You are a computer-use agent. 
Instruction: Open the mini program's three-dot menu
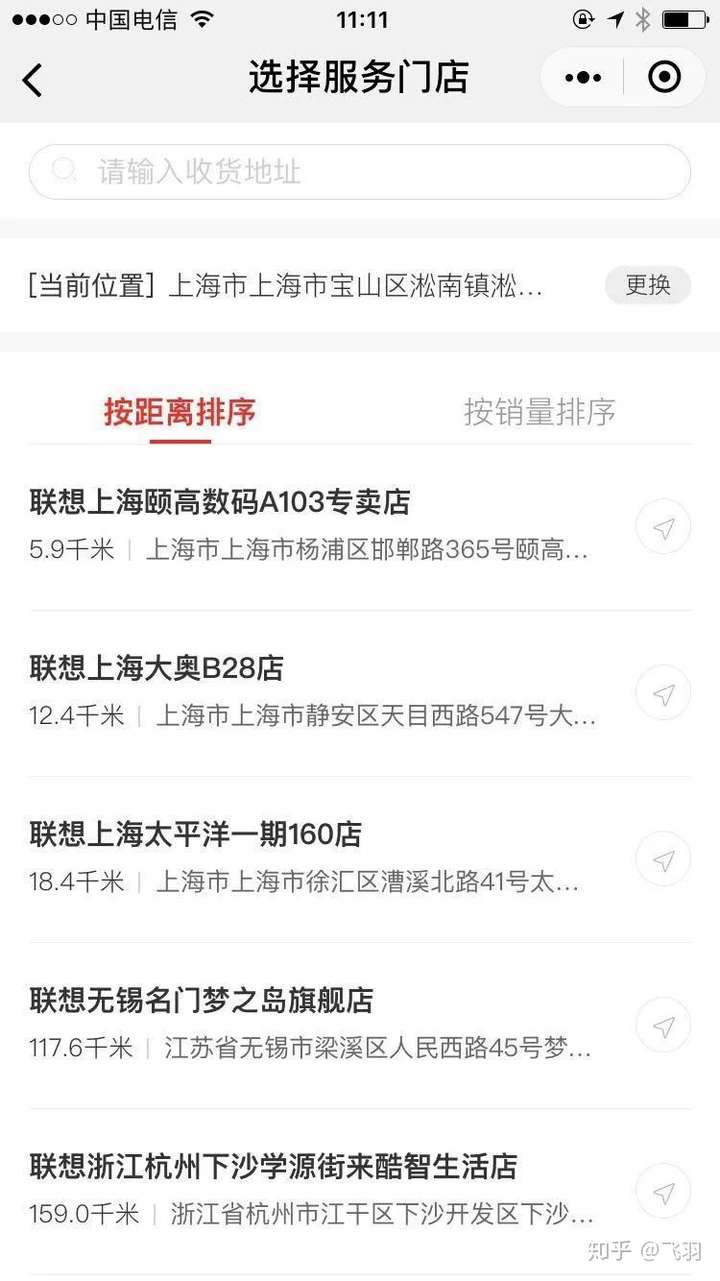(x=583, y=77)
